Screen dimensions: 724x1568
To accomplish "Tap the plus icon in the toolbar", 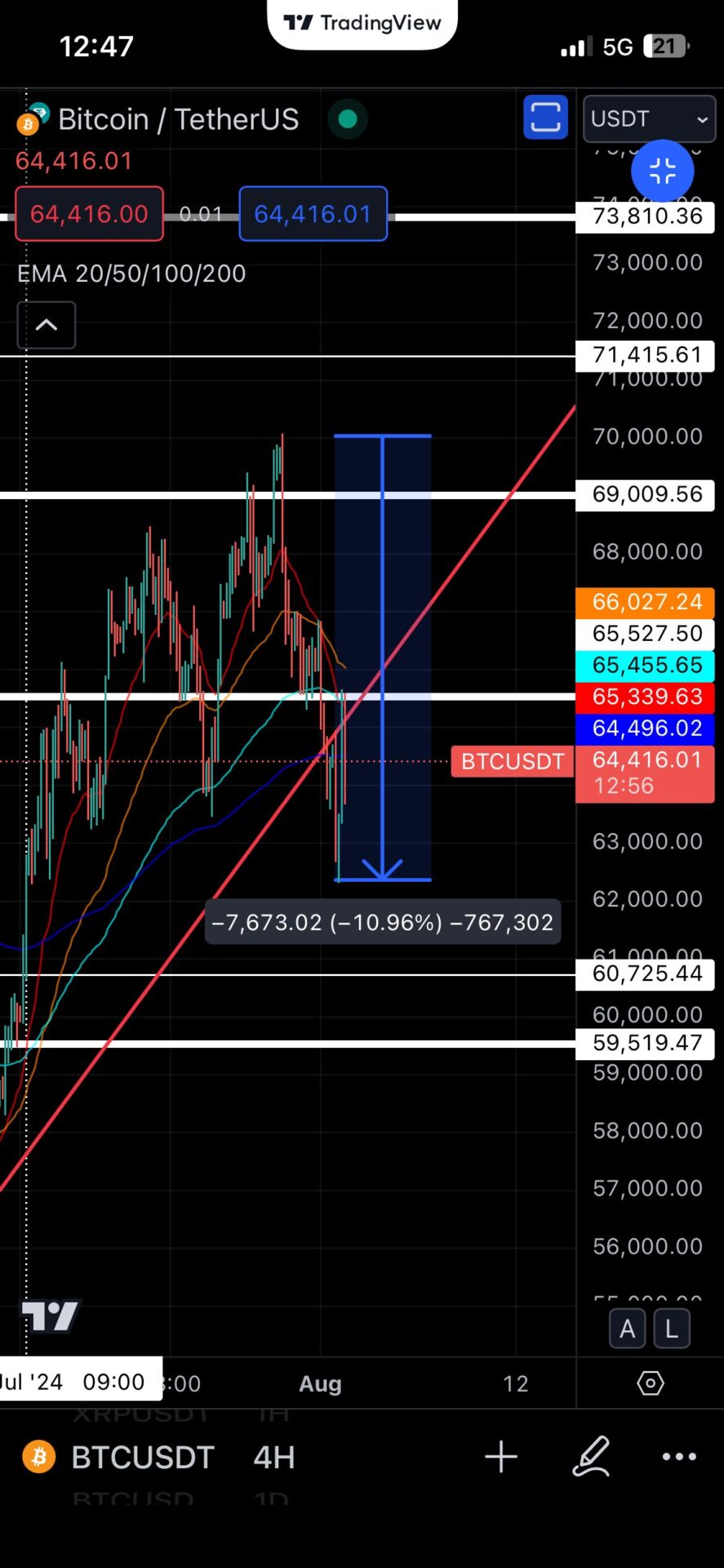I will pos(500,1457).
